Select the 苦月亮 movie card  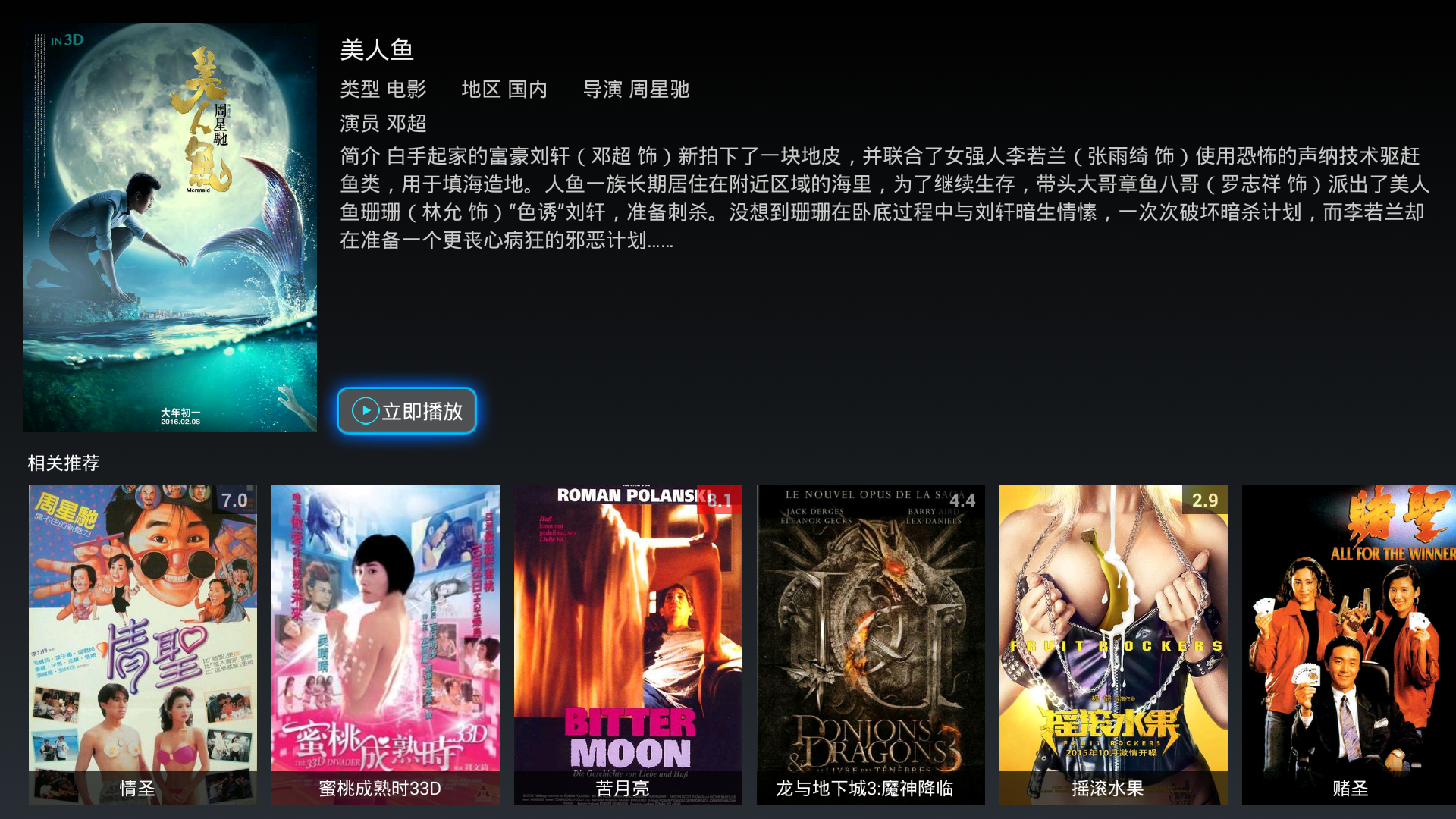pos(628,645)
